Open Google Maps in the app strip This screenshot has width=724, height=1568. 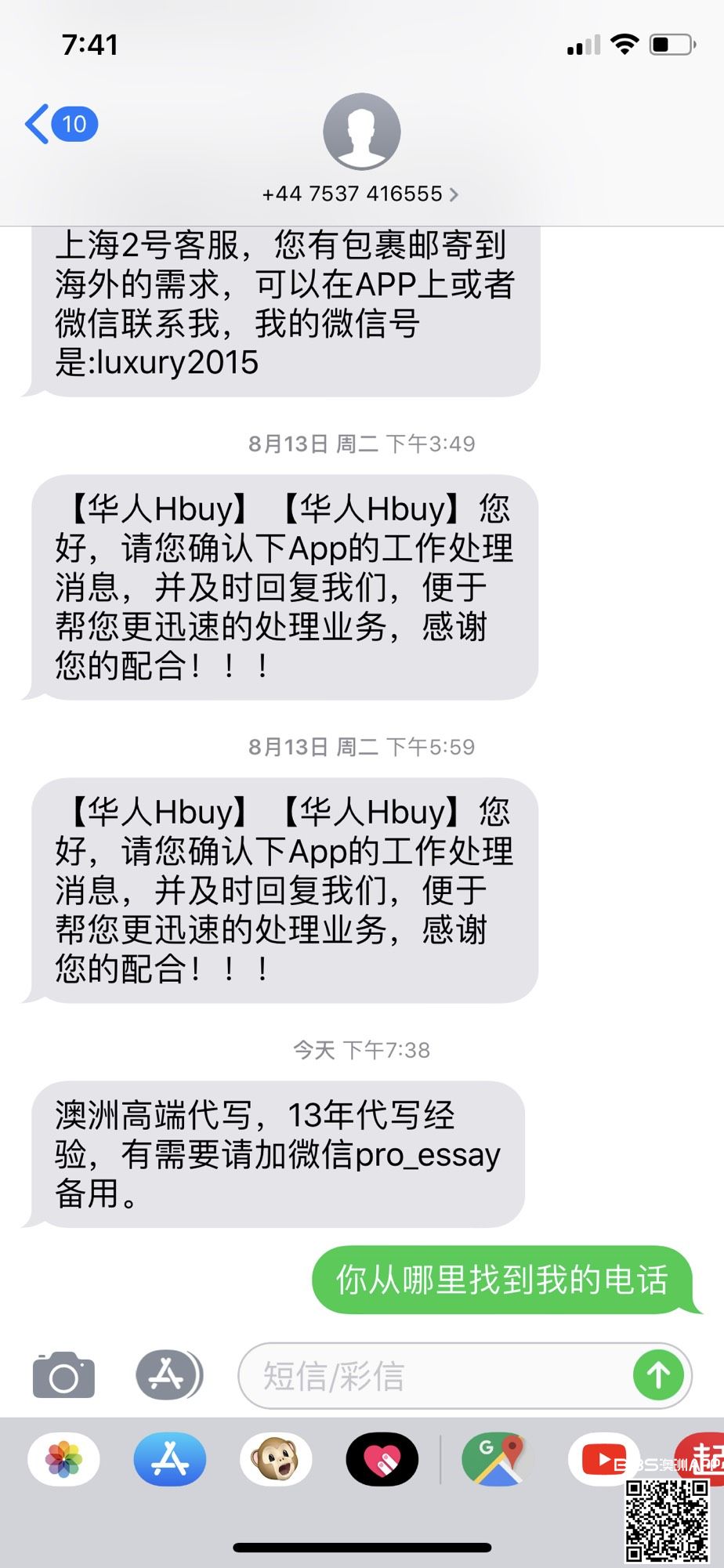(x=496, y=1459)
